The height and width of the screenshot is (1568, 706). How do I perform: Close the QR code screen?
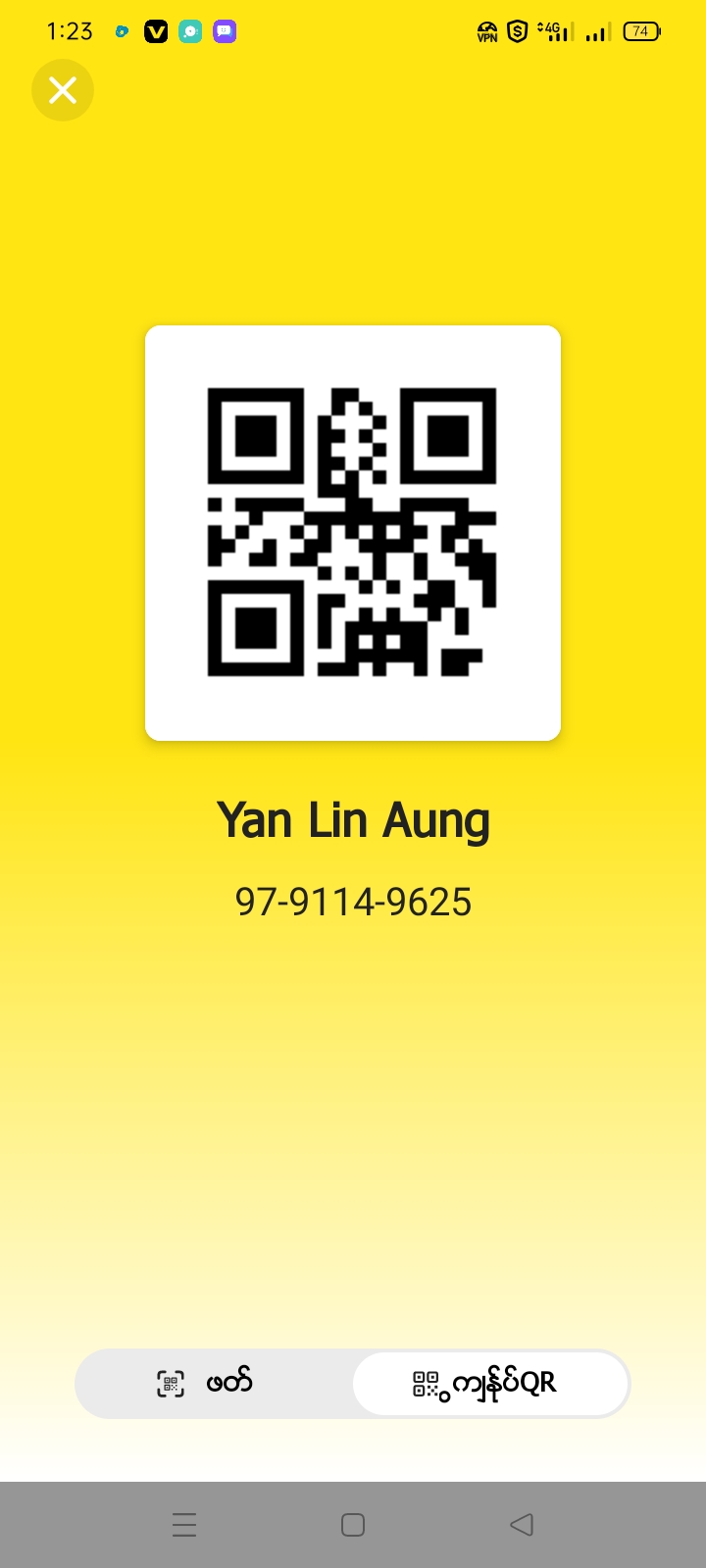[x=63, y=90]
